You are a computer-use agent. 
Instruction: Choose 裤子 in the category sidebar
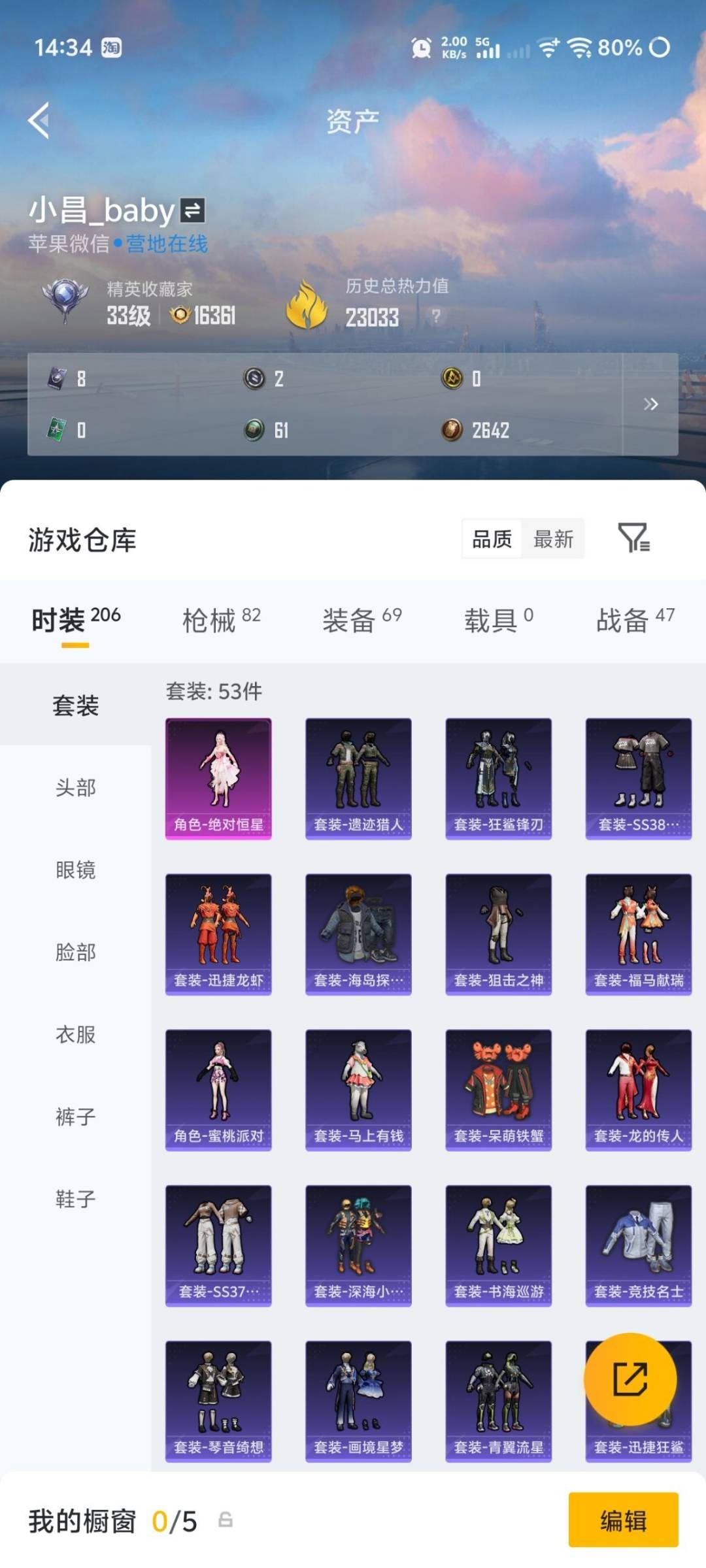click(74, 1116)
